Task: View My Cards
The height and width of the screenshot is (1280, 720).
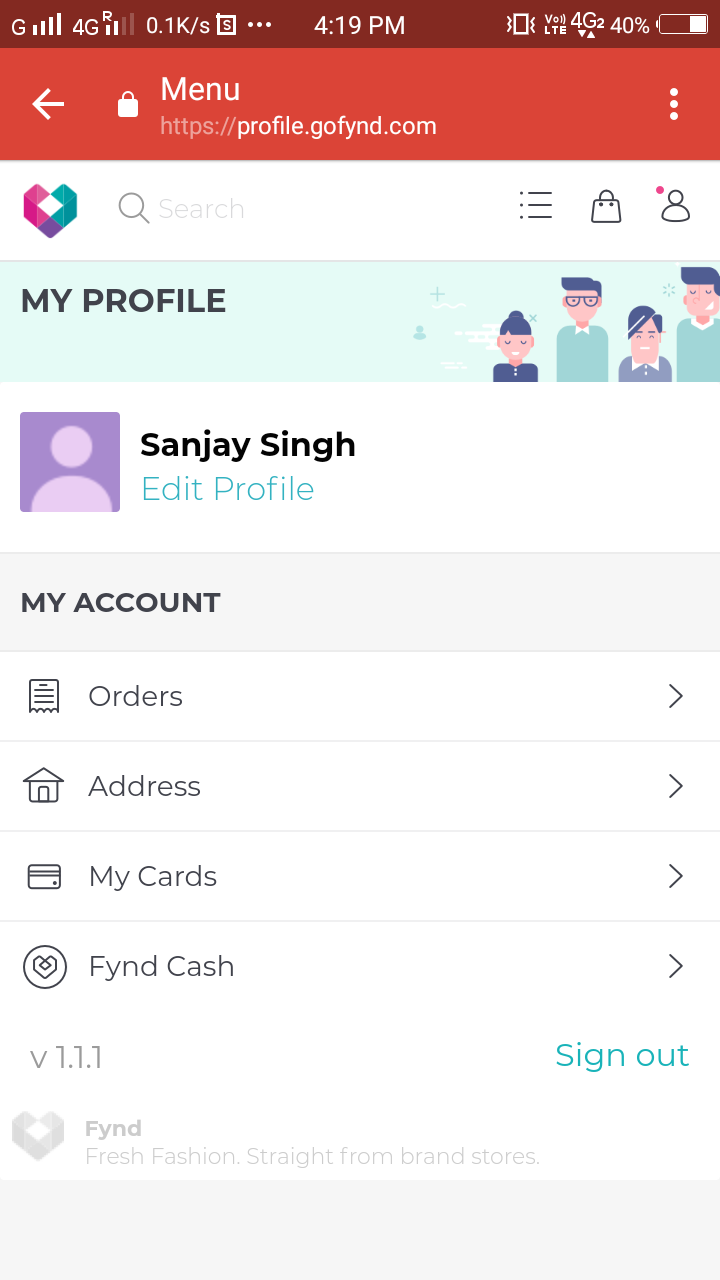Action: pos(360,876)
